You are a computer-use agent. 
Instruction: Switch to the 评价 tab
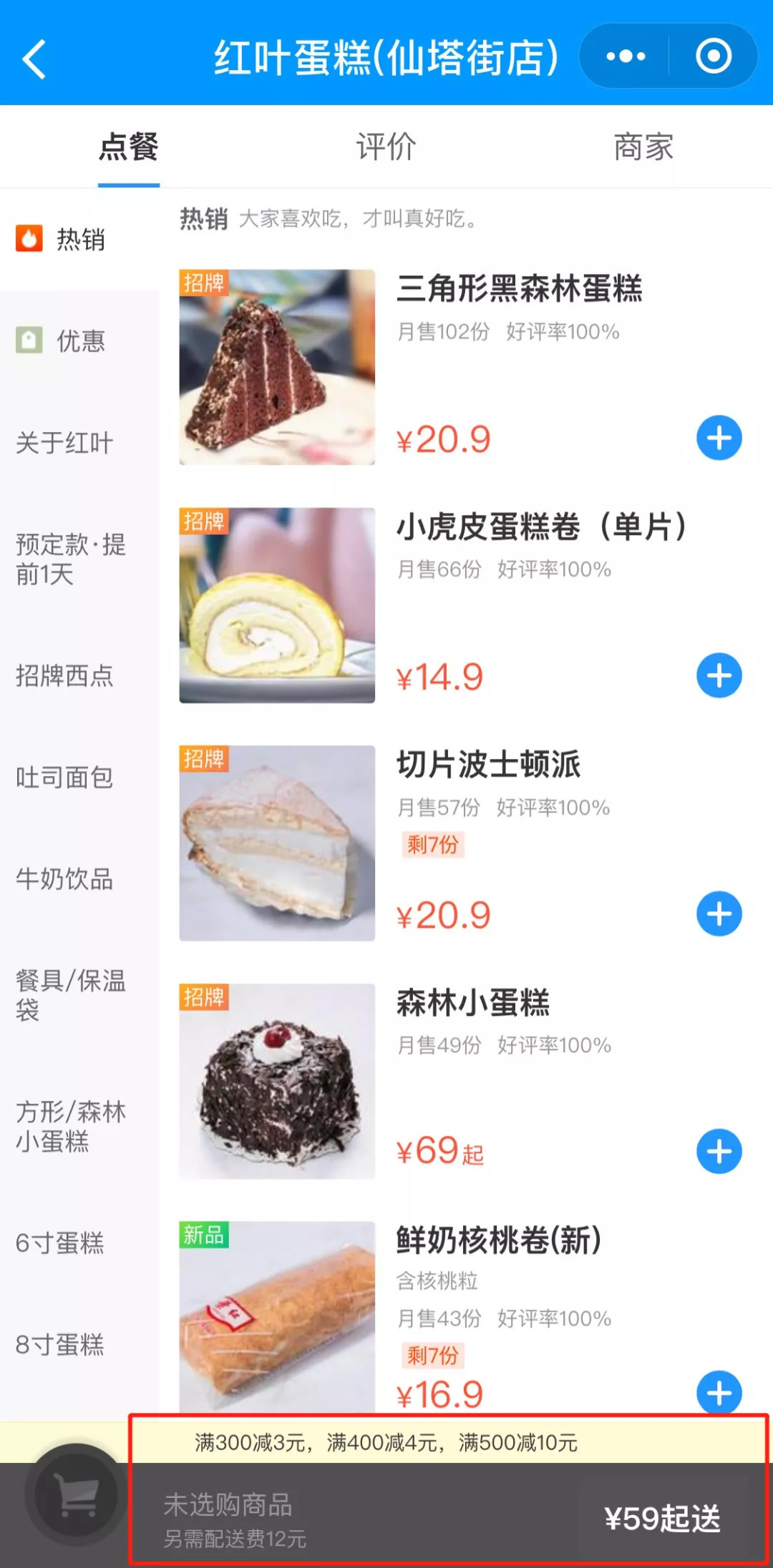(385, 147)
